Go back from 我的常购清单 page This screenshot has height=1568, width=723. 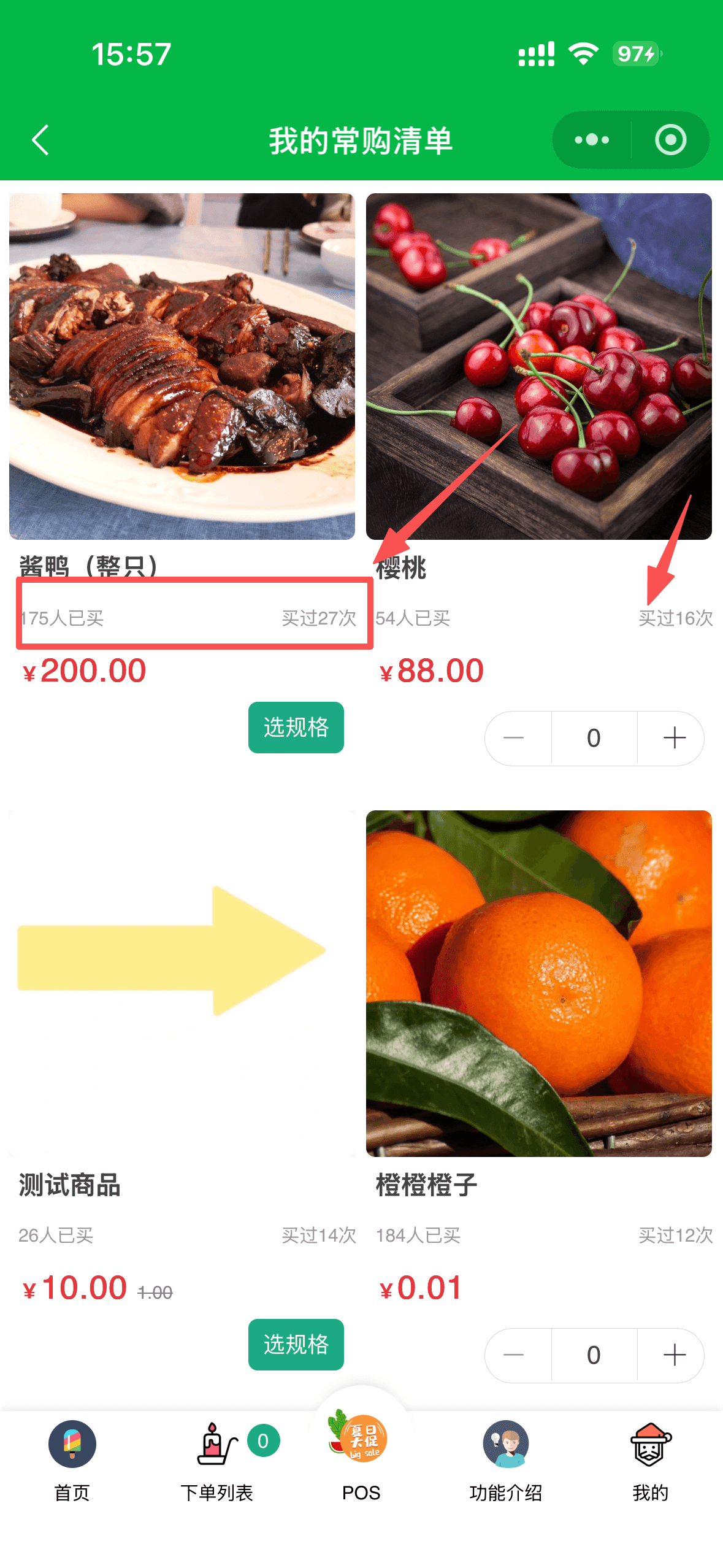coord(40,140)
